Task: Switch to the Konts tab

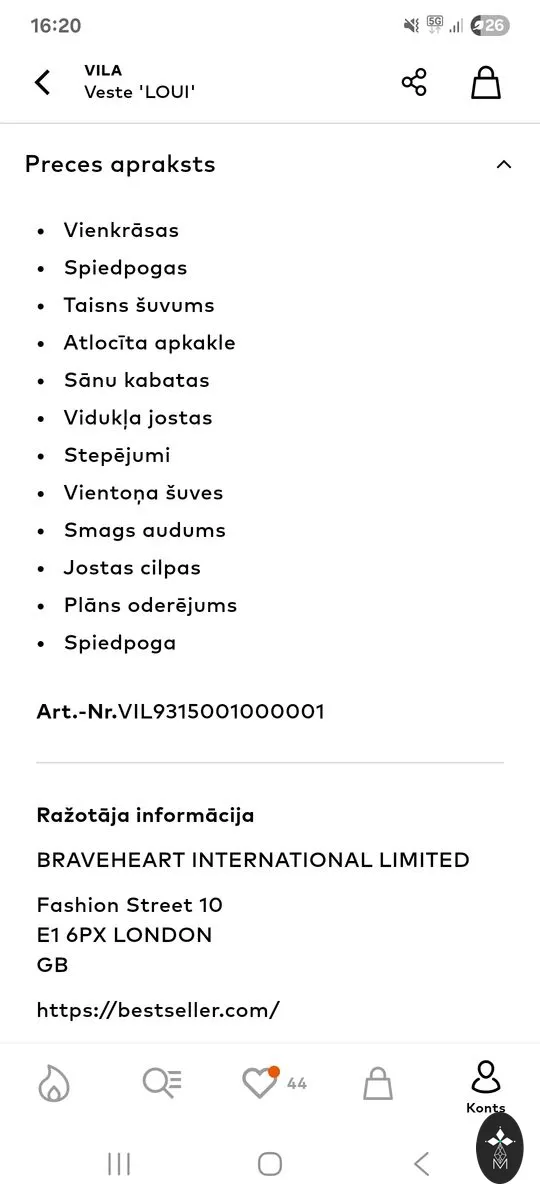Action: coord(485,1087)
